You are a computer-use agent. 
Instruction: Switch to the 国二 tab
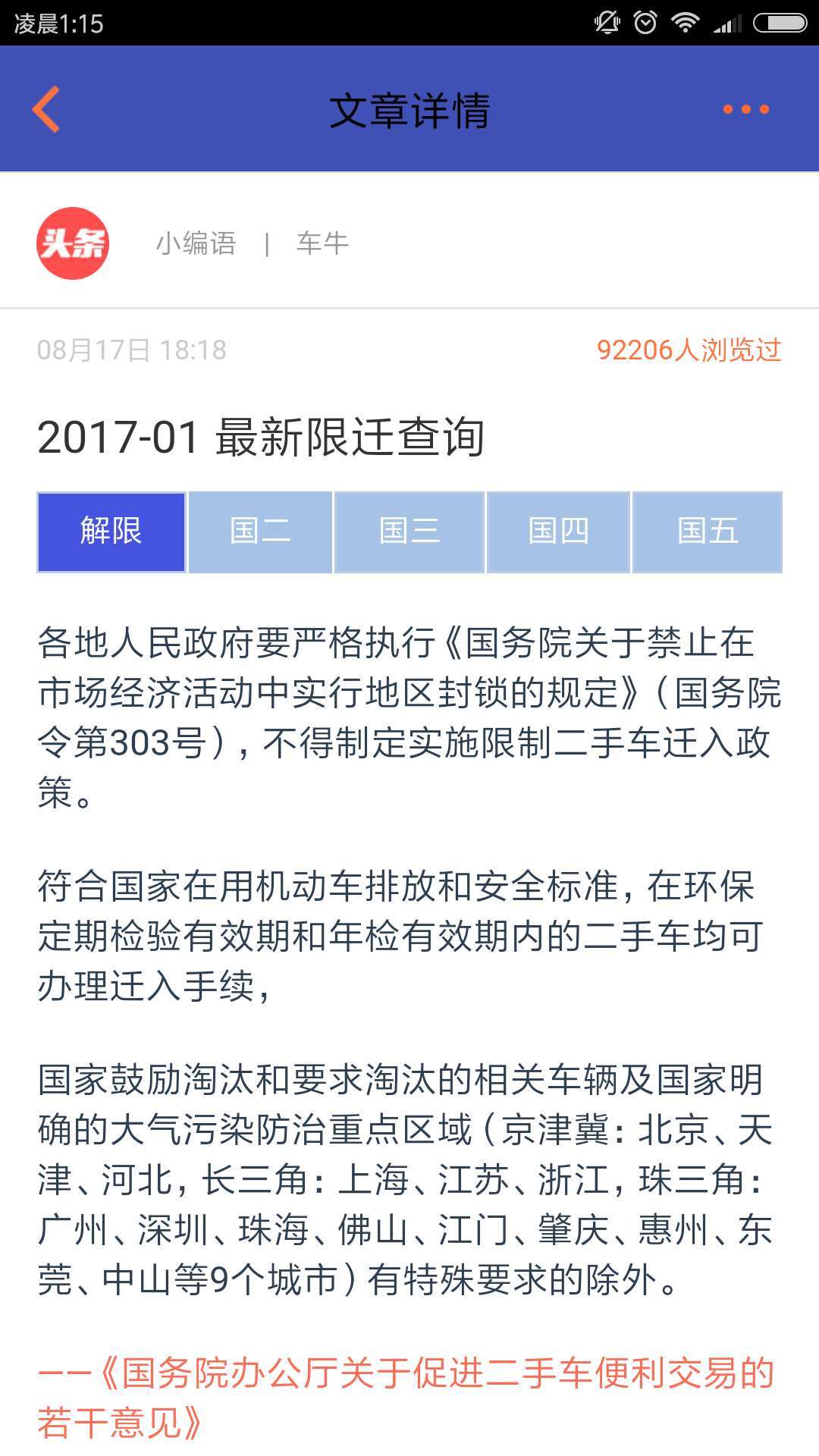260,532
